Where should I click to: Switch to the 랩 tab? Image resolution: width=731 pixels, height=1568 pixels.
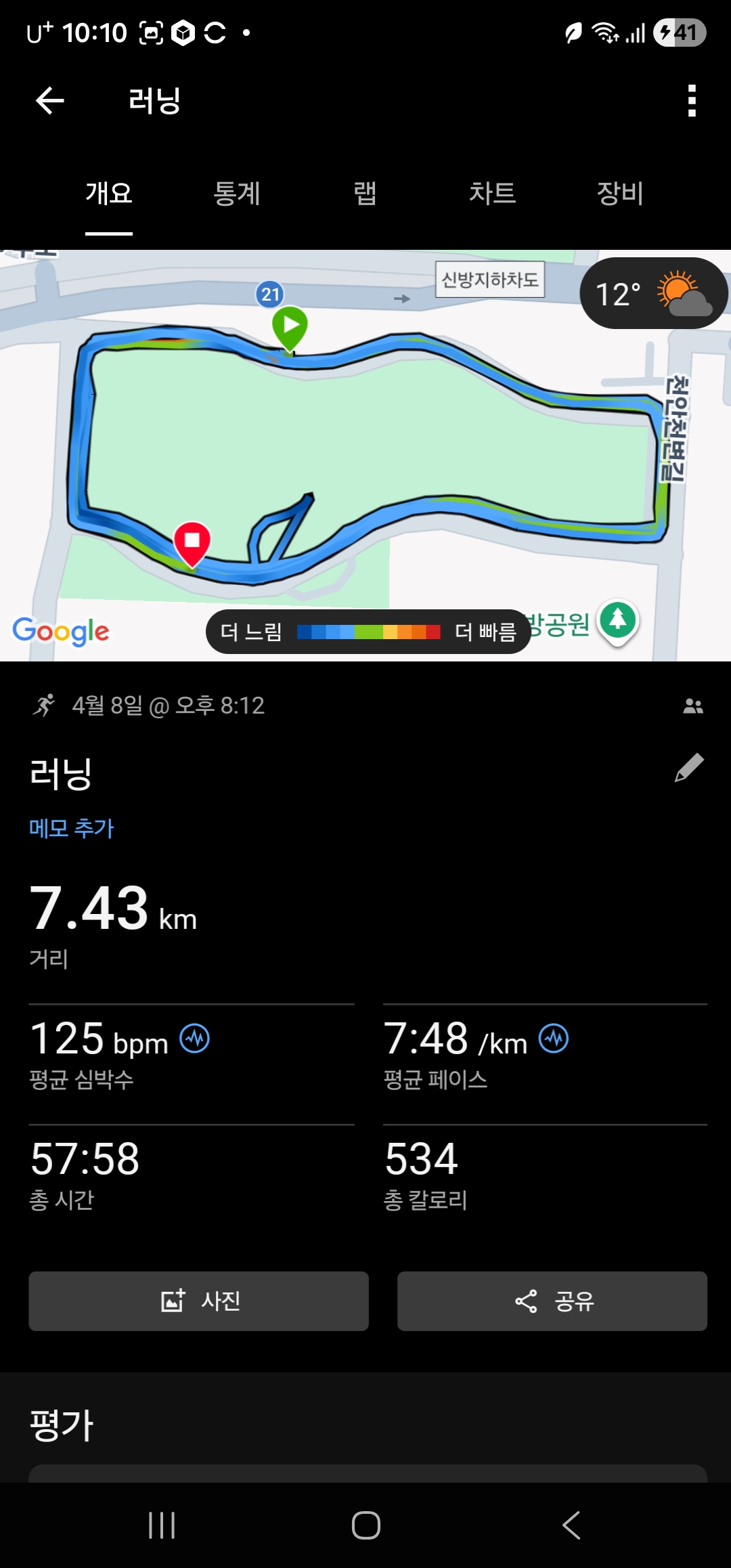(x=365, y=194)
